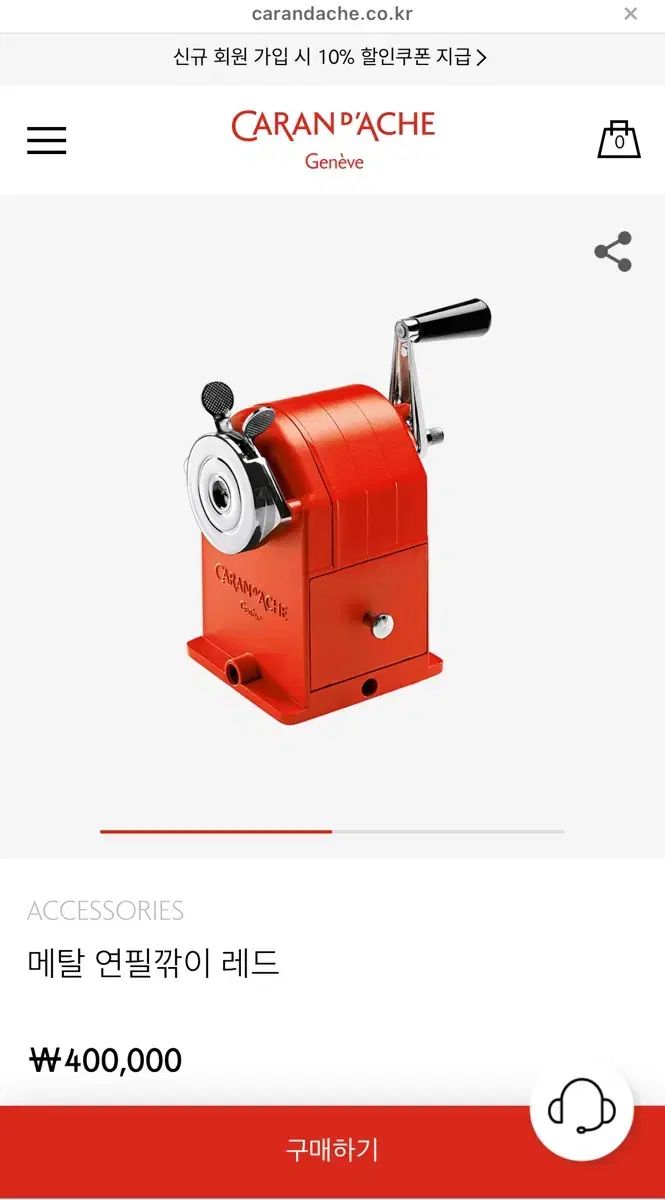
Task: Open the hamburger menu
Action: (46, 140)
